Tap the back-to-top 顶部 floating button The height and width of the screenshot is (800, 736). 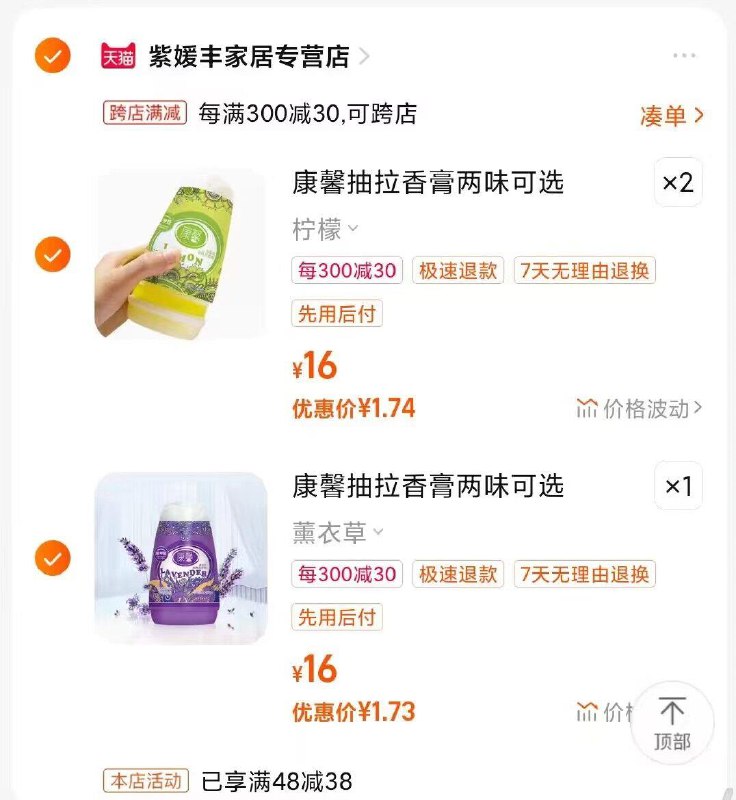tap(674, 722)
